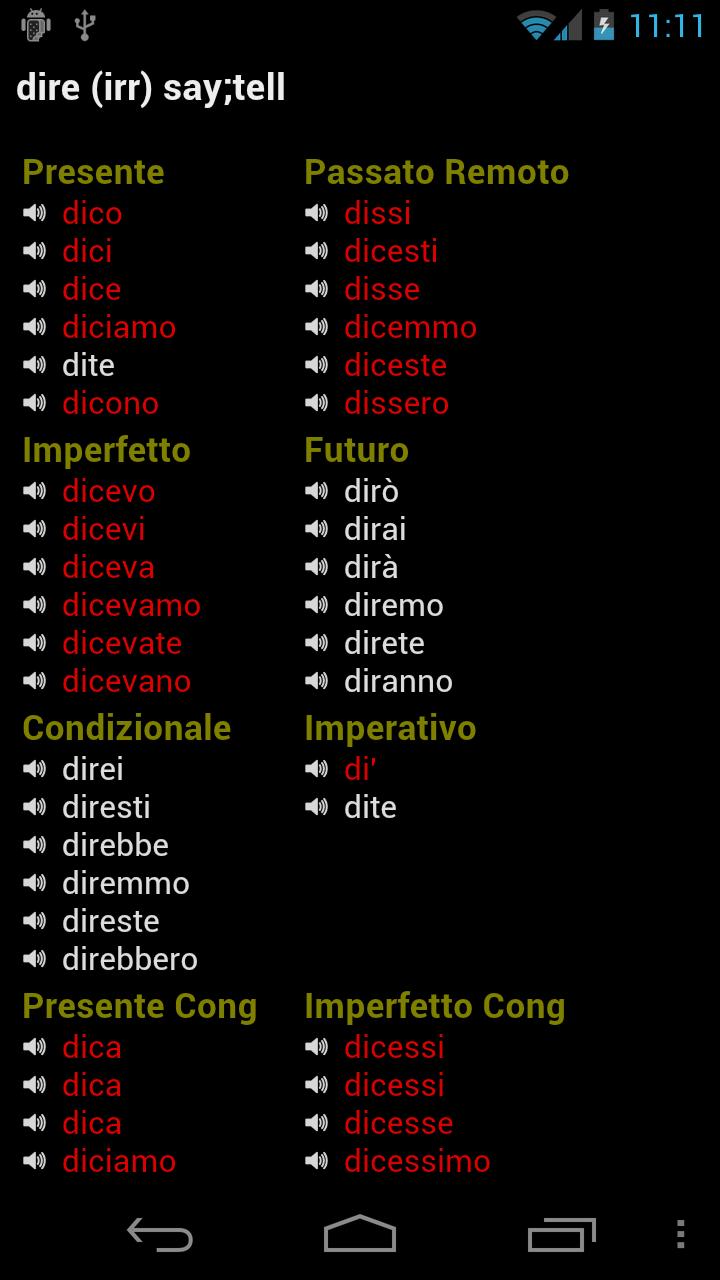This screenshot has height=1280, width=720.
Task: Tap the speaker beside dicevamo
Action: click(x=35, y=605)
